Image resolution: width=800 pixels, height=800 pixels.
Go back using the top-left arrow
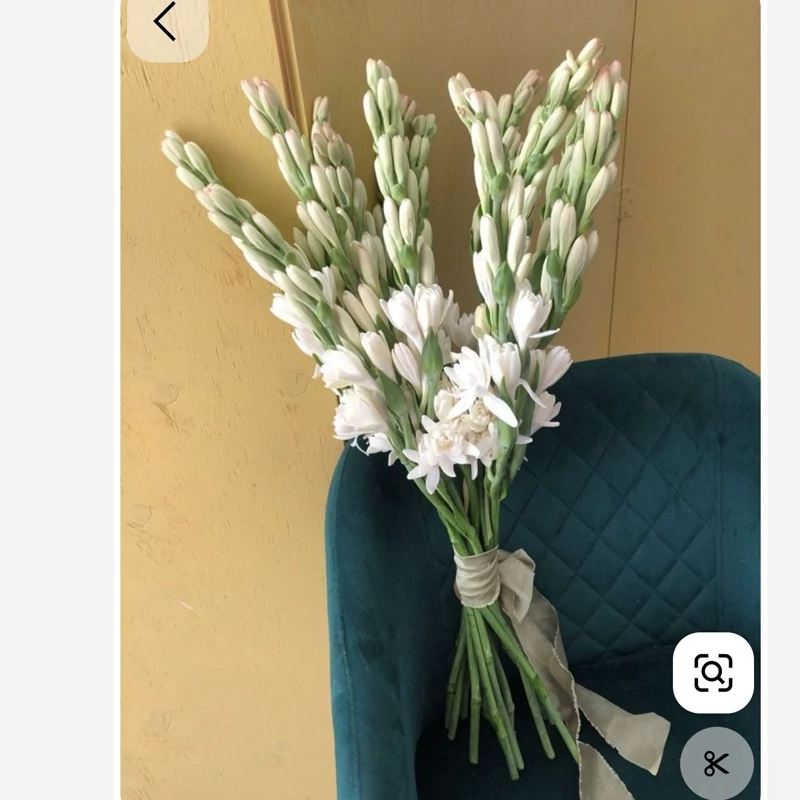pyautogui.click(x=166, y=22)
